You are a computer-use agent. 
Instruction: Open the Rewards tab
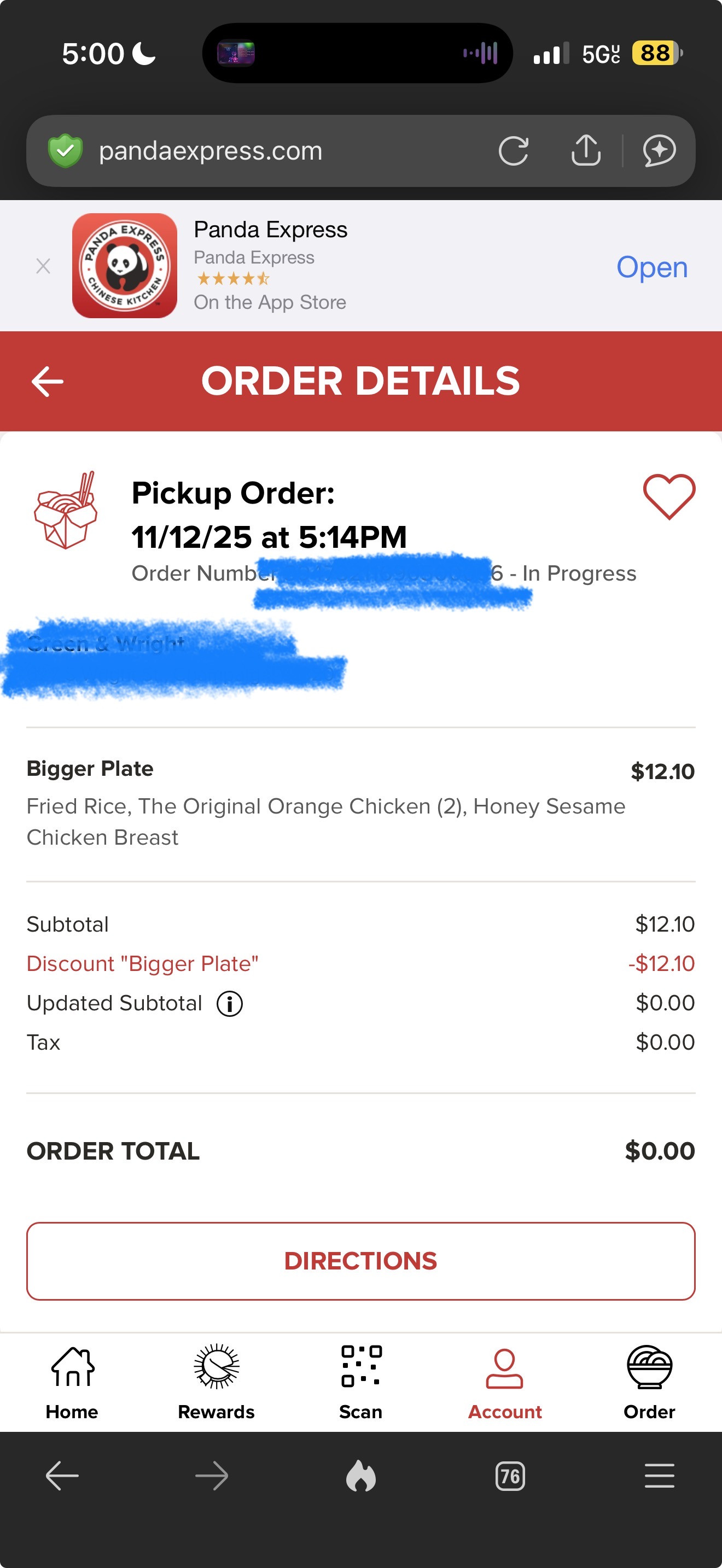point(216,1381)
